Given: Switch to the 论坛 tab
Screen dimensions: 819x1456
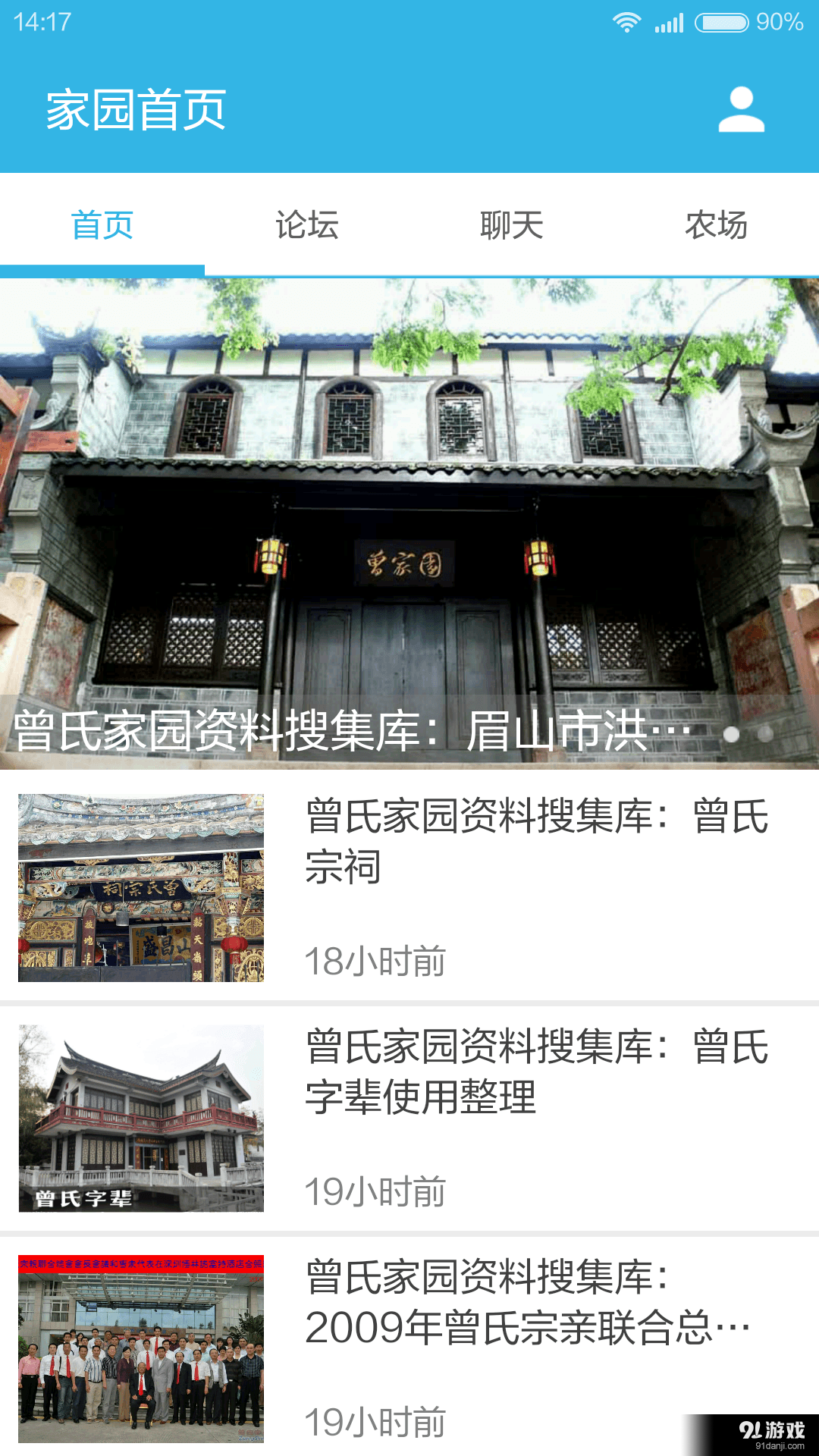Looking at the screenshot, I should point(307,224).
